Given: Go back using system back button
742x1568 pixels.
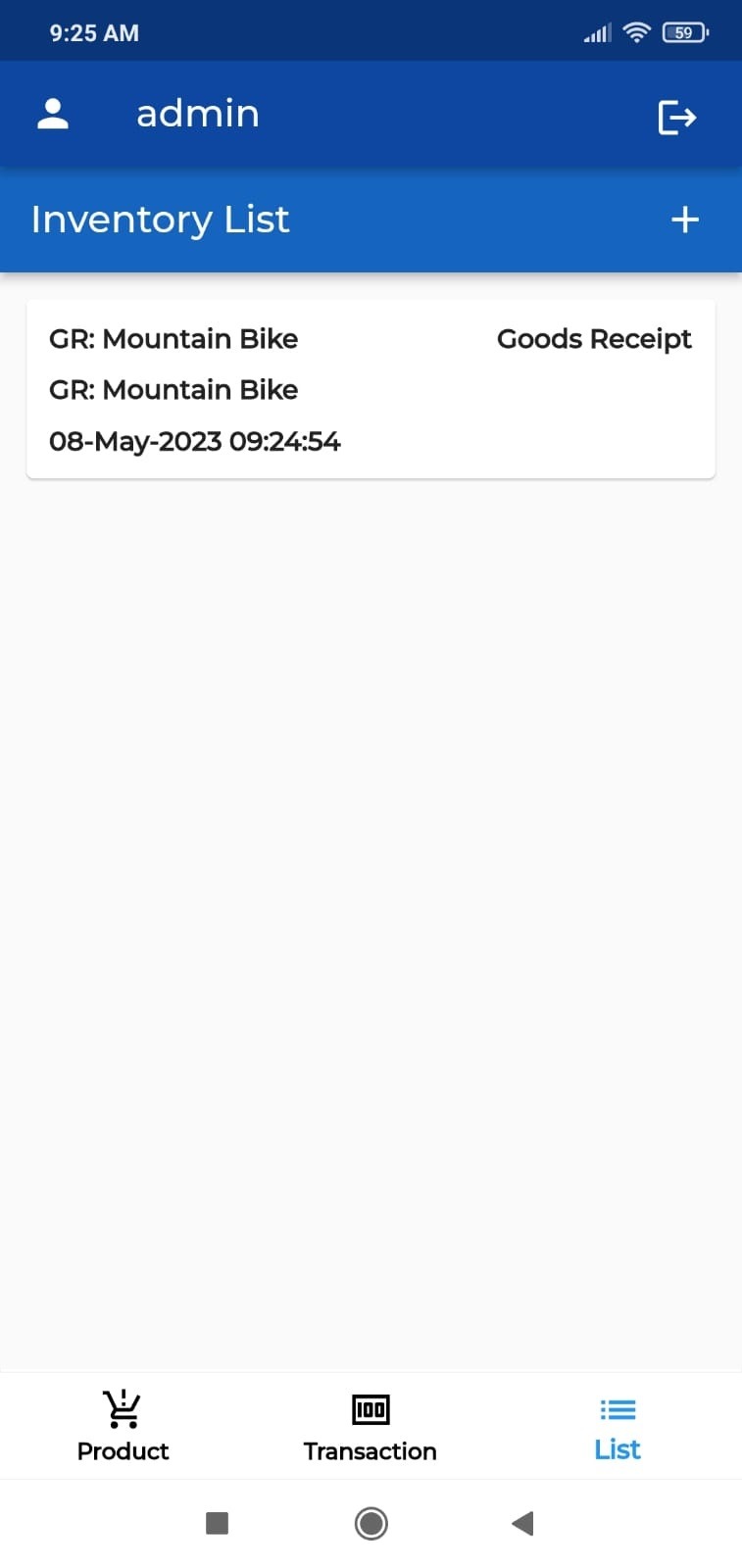Looking at the screenshot, I should click(522, 1523).
